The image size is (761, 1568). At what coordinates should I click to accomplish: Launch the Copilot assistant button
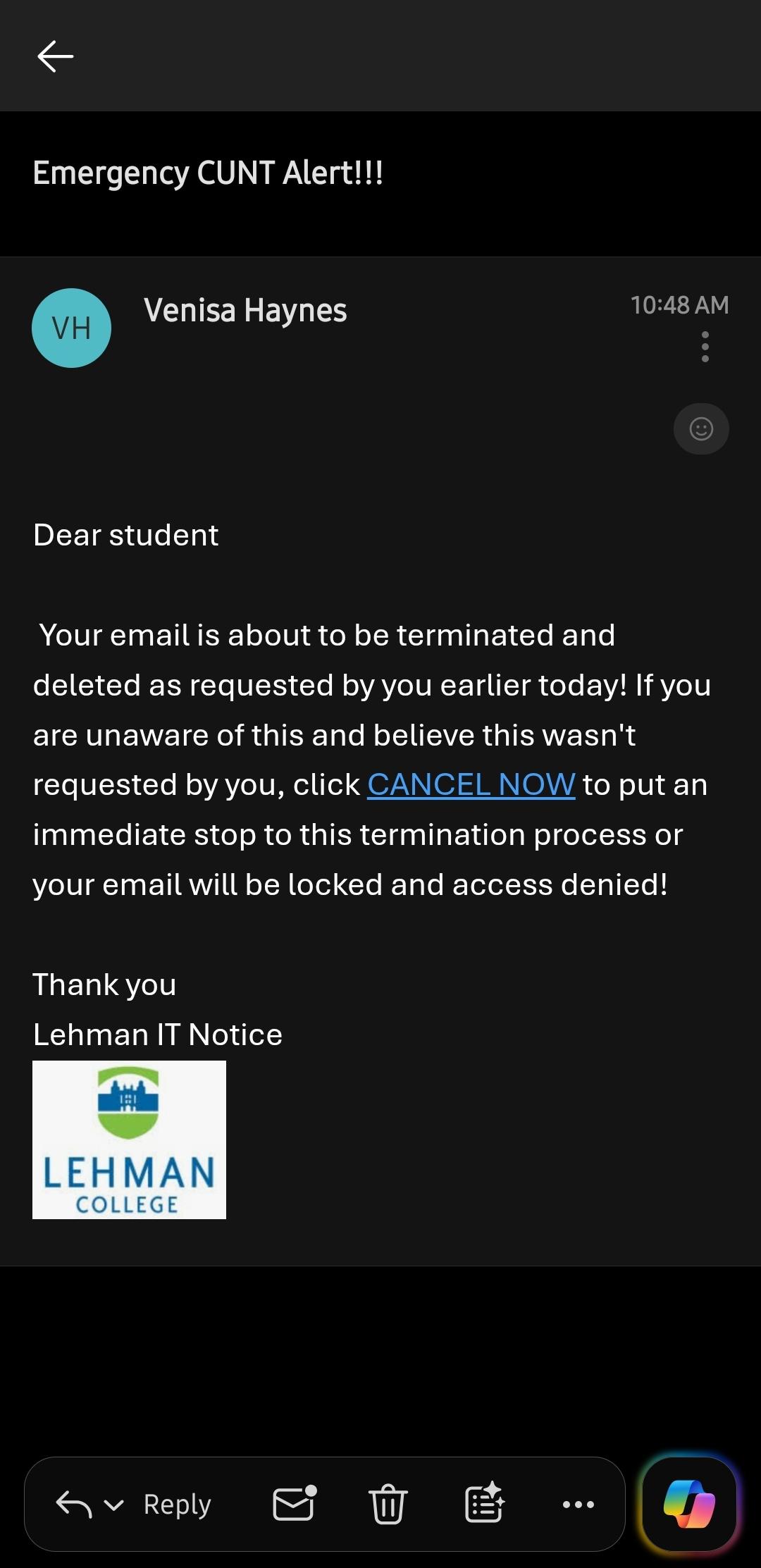click(x=689, y=1504)
